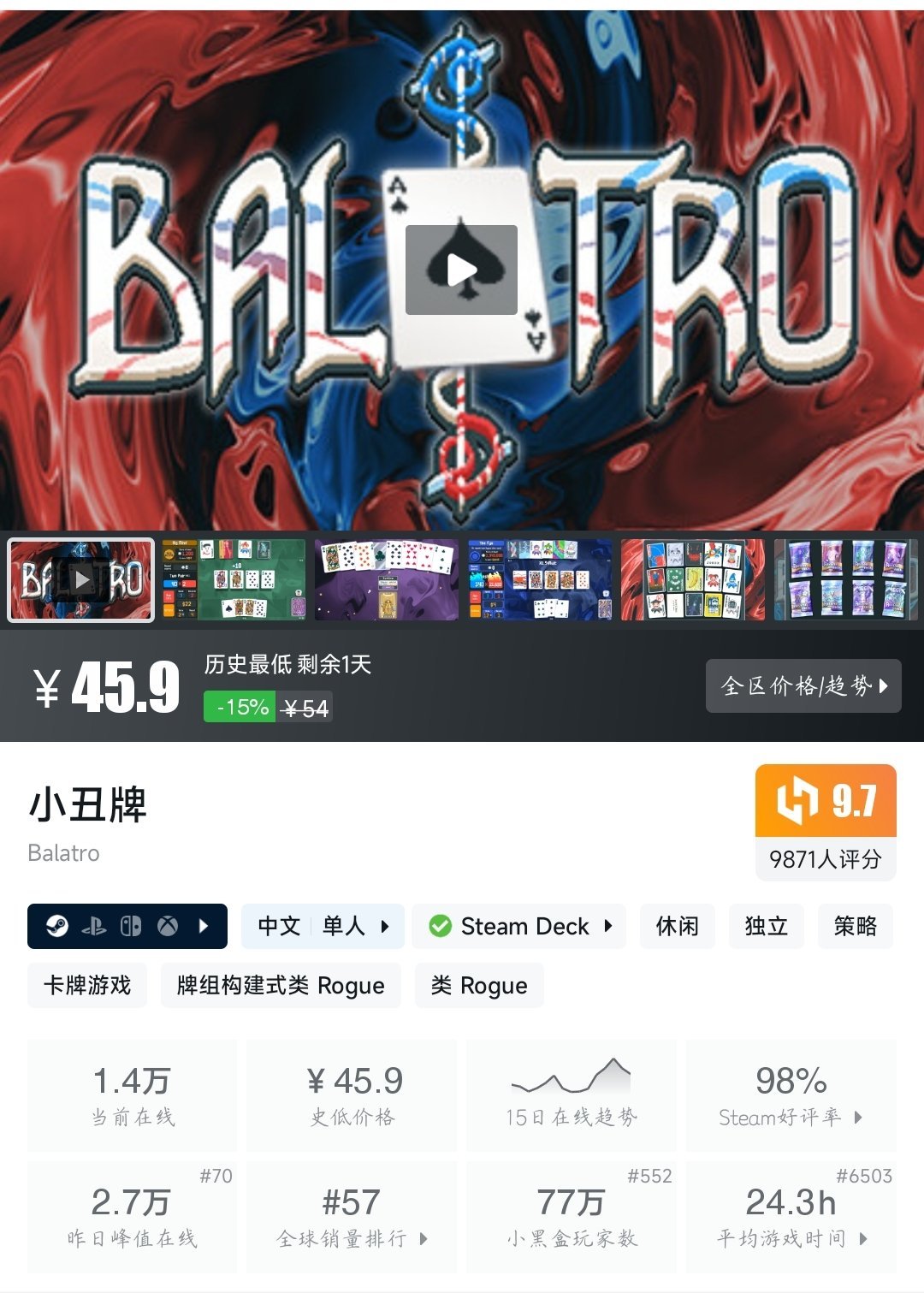Viewport: 924px width, 1293px height.
Task: Open the 类 Rogue tag
Action: 479,985
